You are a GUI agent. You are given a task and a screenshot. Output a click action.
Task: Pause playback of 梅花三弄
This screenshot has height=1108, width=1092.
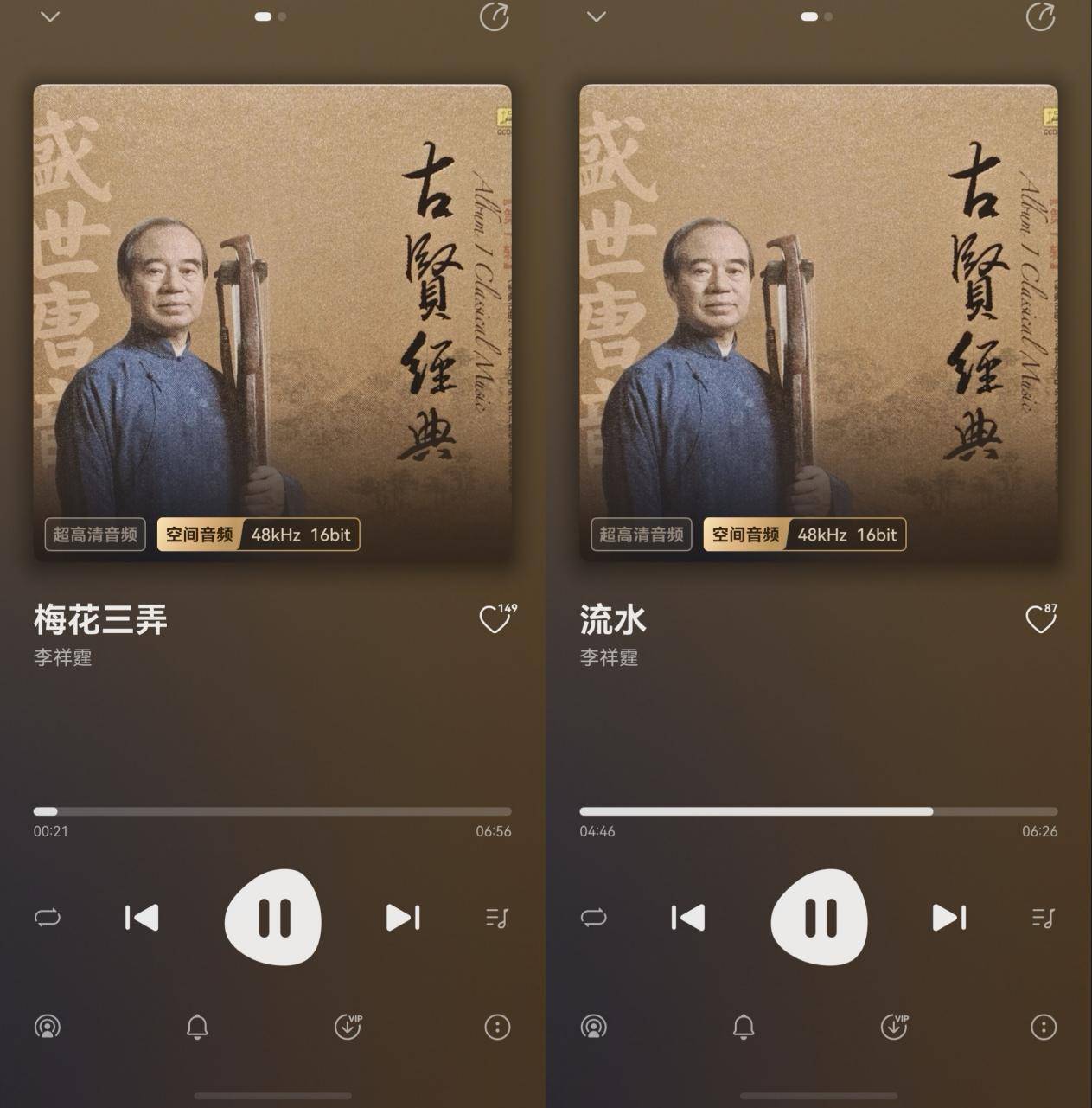click(x=273, y=917)
